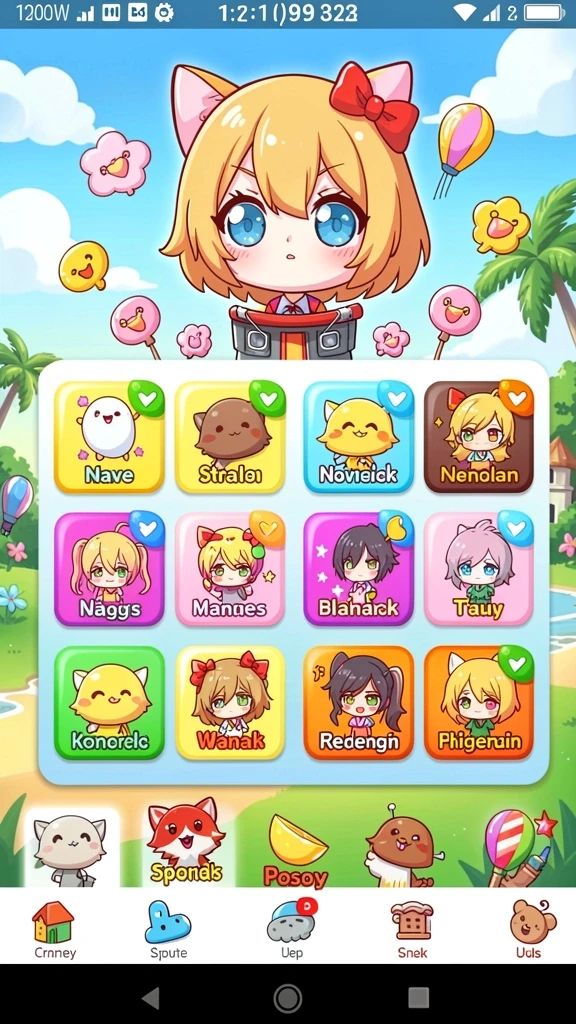The image size is (576, 1024).
Task: Select the Mannes tile
Action: 230,569
